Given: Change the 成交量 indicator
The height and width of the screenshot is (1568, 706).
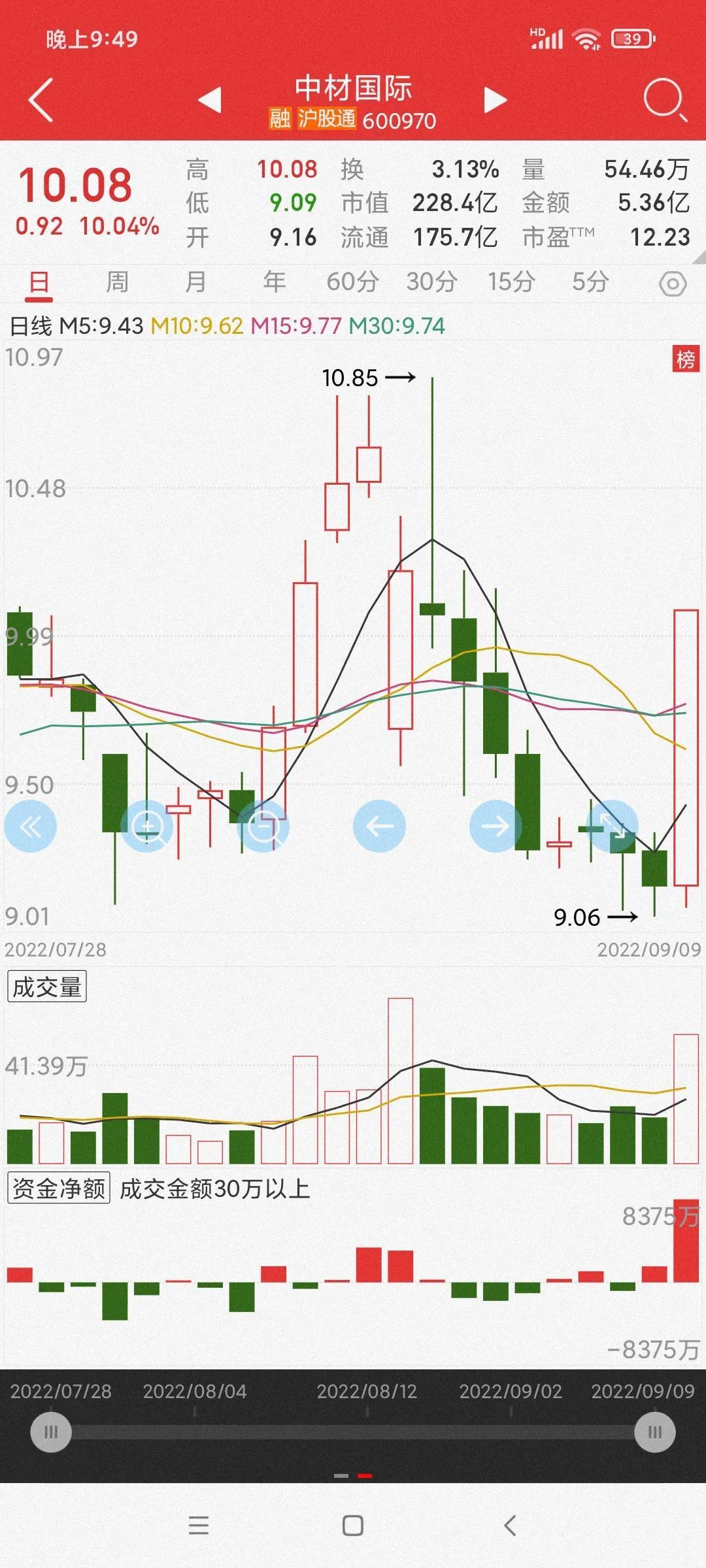Looking at the screenshot, I should point(46,987).
